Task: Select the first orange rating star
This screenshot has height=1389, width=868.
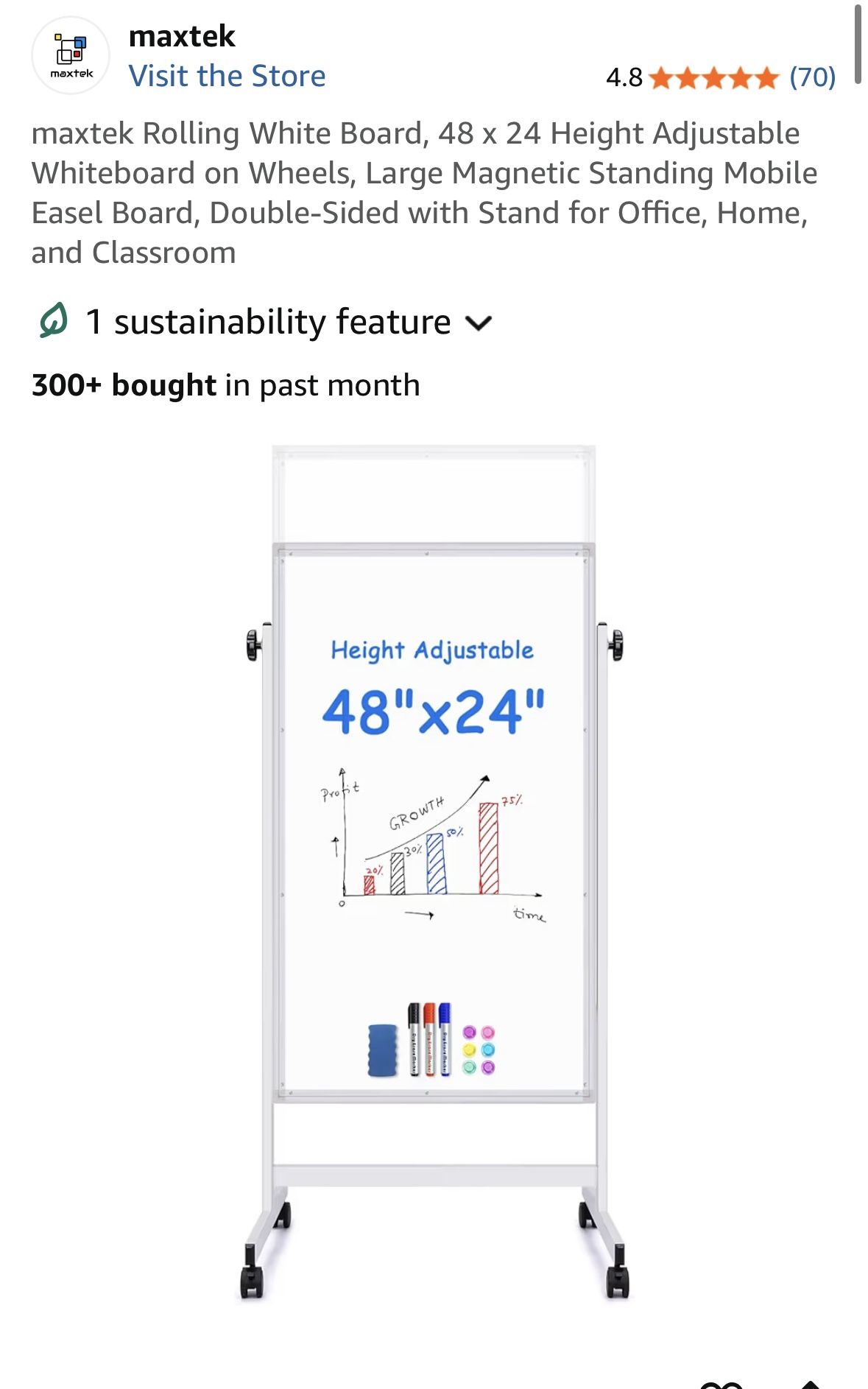Action: point(661,76)
